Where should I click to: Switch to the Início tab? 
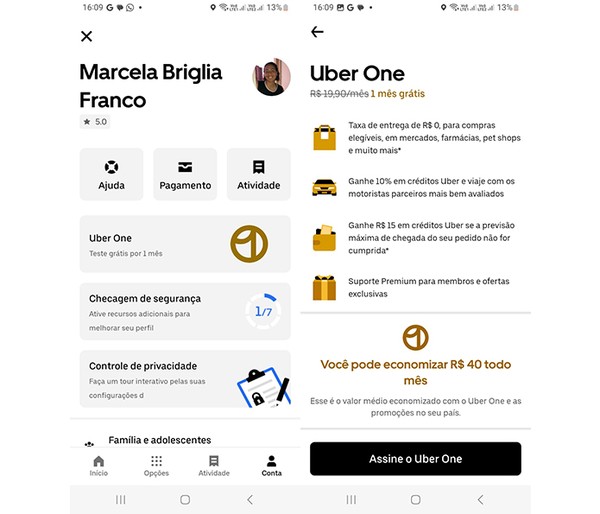click(98, 466)
